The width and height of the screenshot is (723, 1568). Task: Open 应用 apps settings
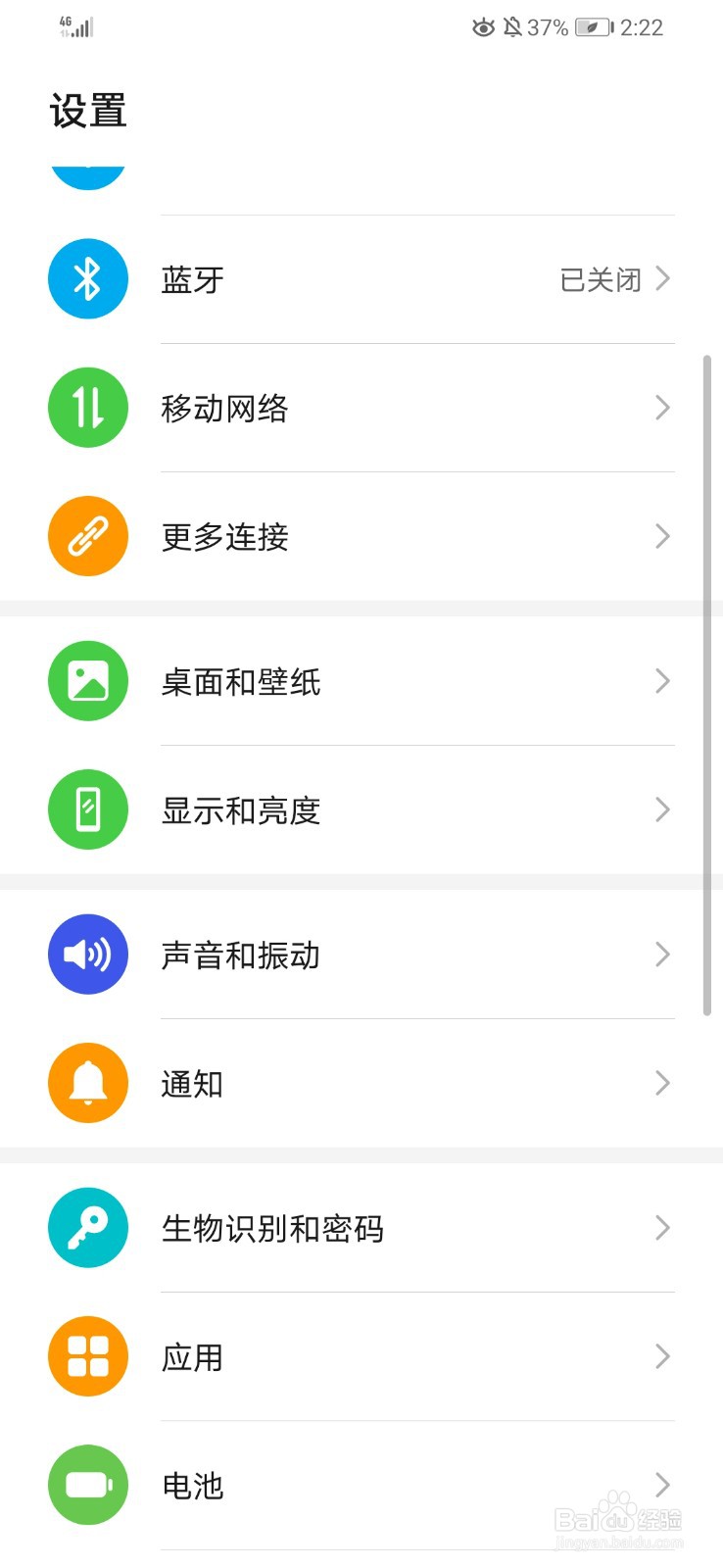click(x=361, y=1356)
